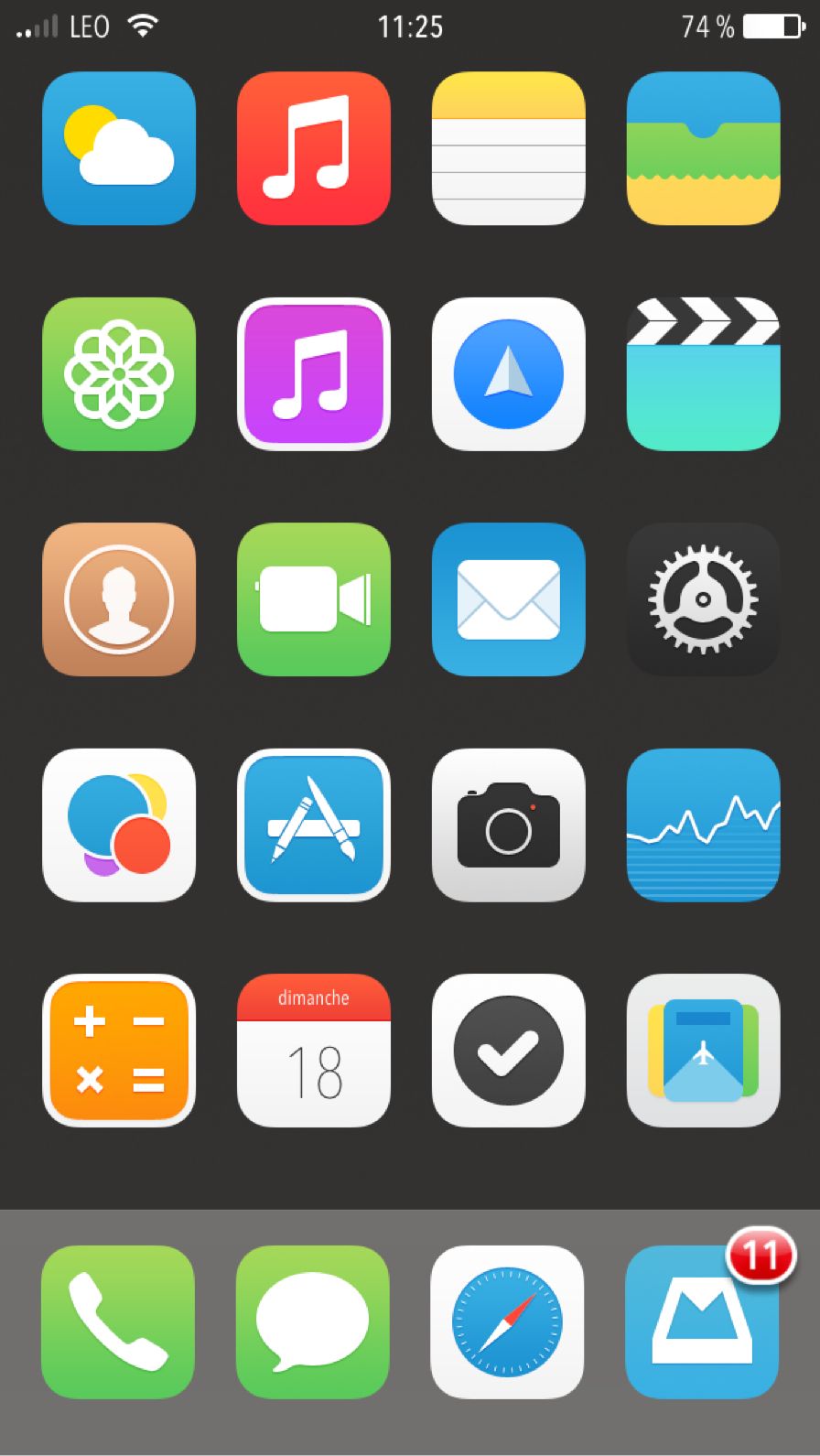Launch the Videos app
Image resolution: width=820 pixels, height=1456 pixels.
(x=703, y=374)
